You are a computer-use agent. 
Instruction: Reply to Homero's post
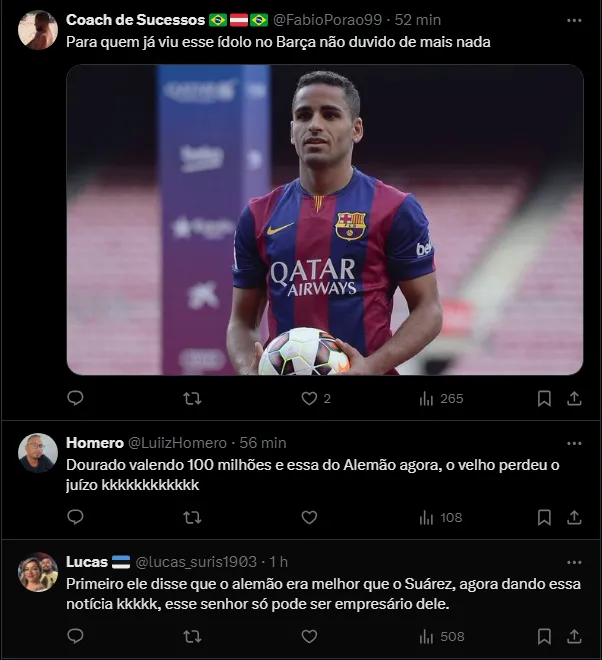tap(75, 517)
